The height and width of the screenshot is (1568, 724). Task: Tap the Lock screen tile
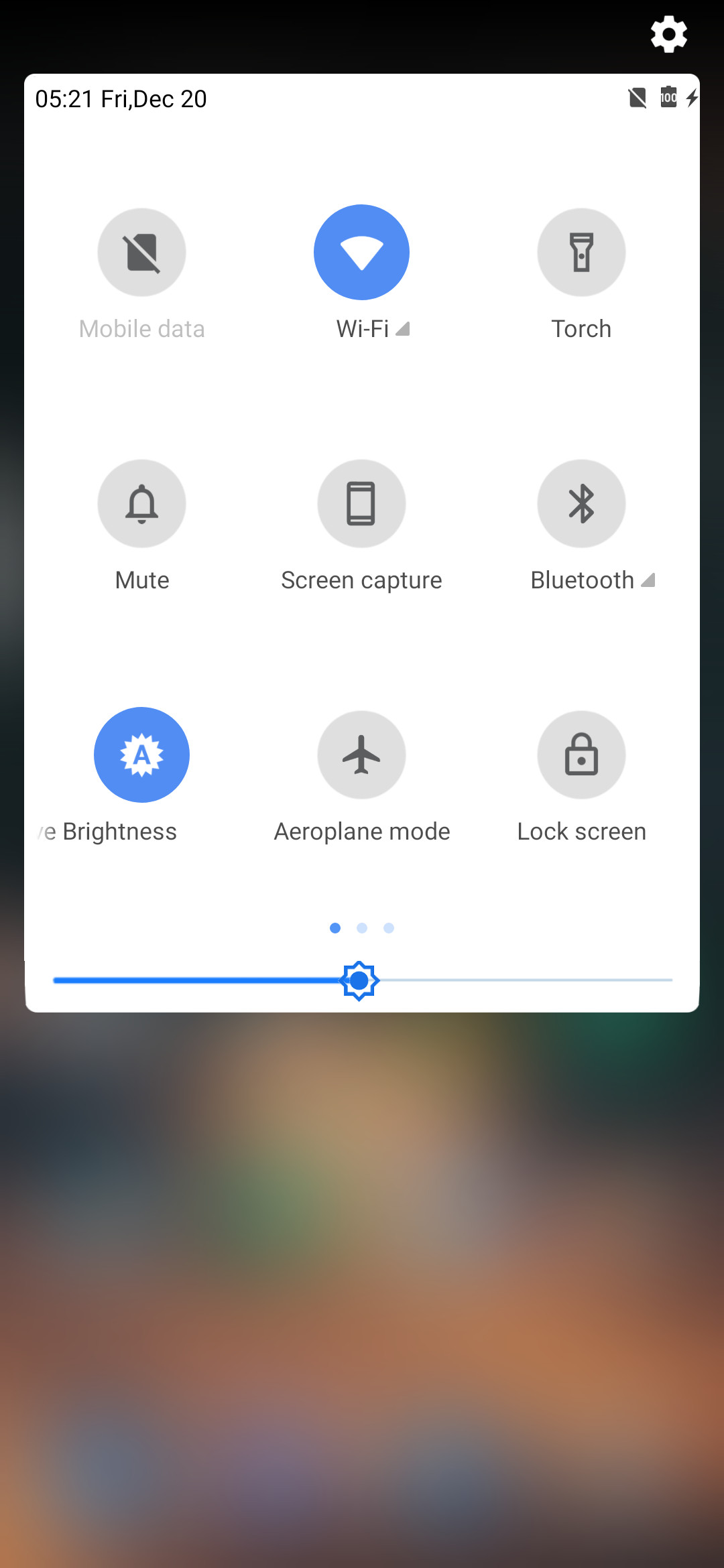581,755
